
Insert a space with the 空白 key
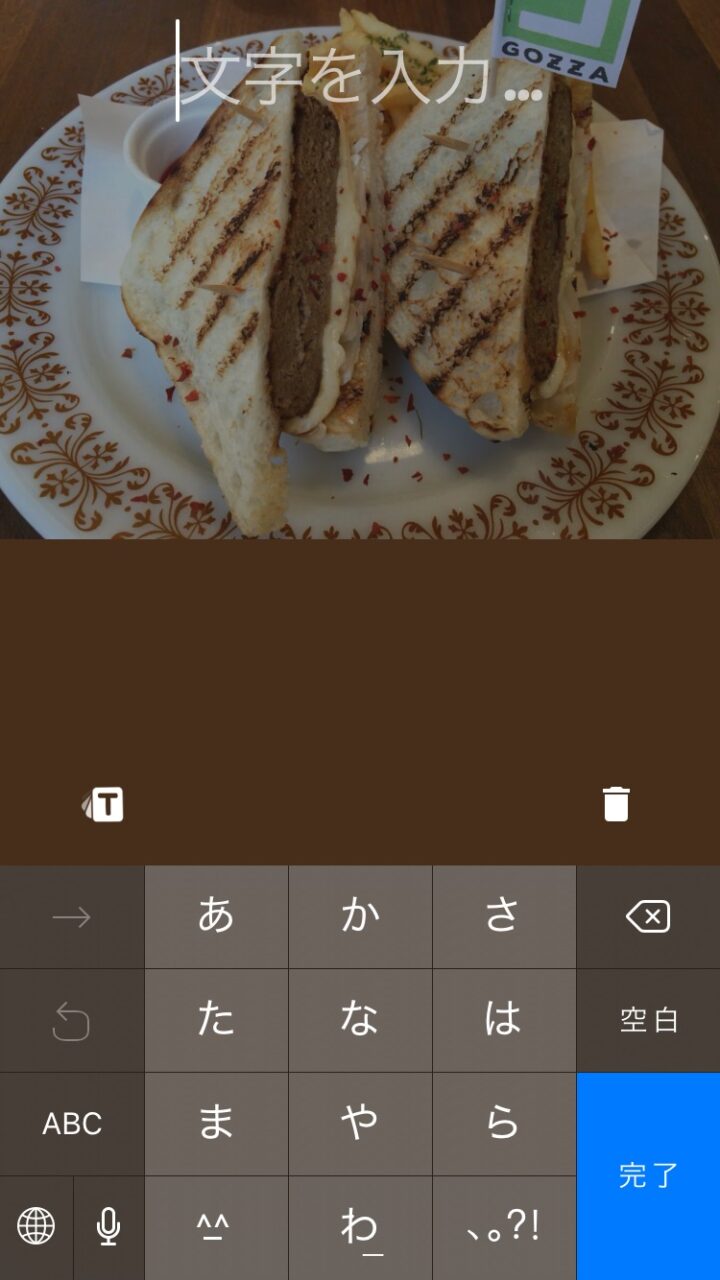(x=648, y=1020)
